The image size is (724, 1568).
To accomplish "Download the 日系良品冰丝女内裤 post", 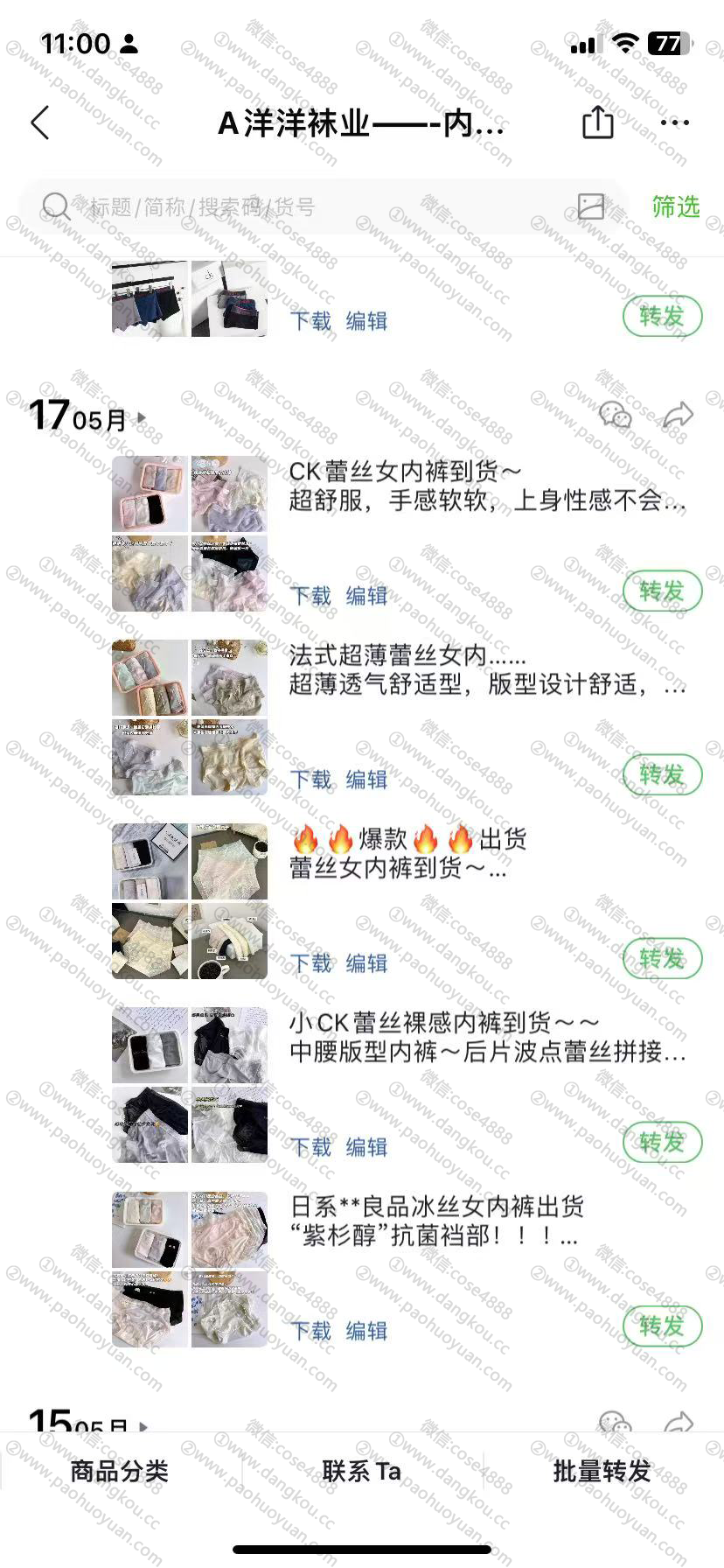I will pyautogui.click(x=310, y=1330).
